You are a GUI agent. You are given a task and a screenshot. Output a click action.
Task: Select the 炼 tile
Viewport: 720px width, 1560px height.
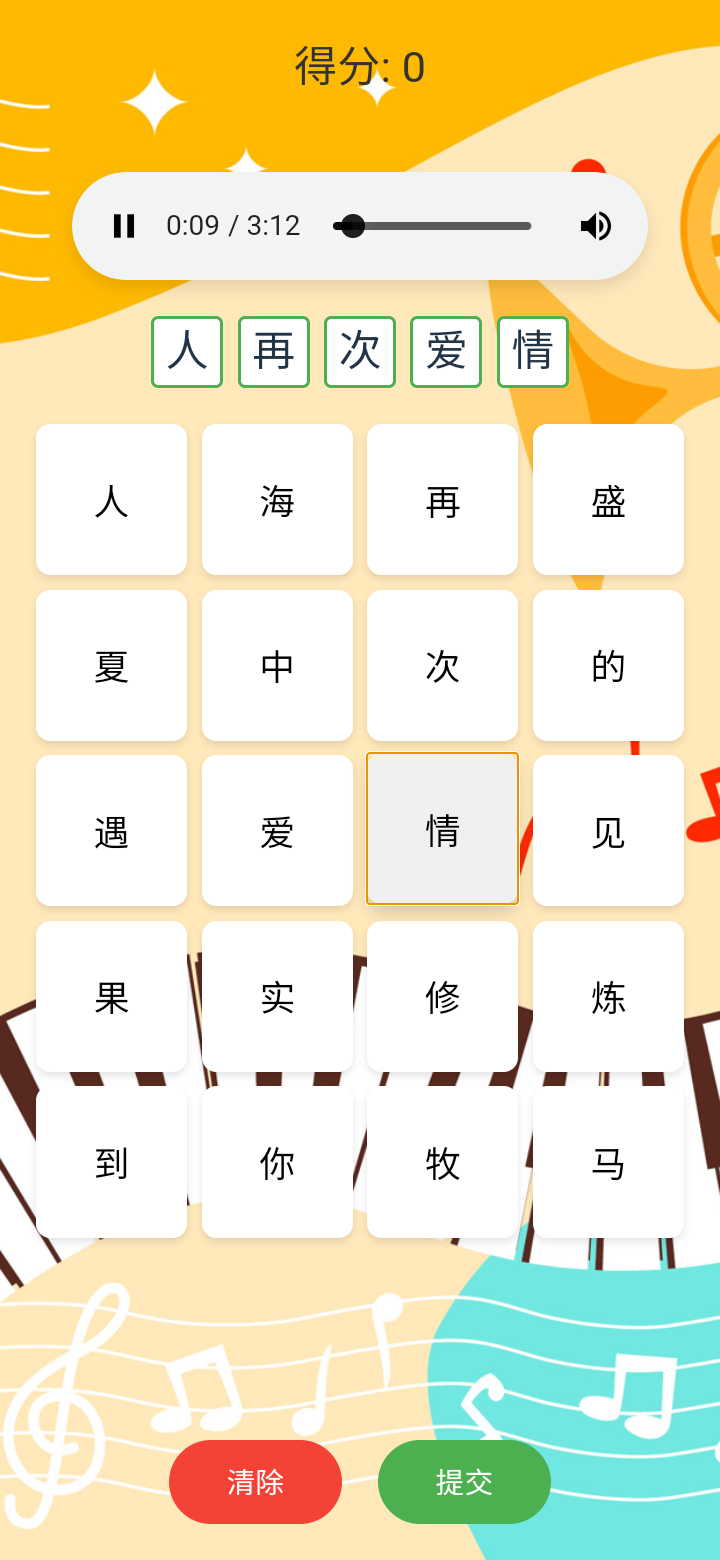608,997
